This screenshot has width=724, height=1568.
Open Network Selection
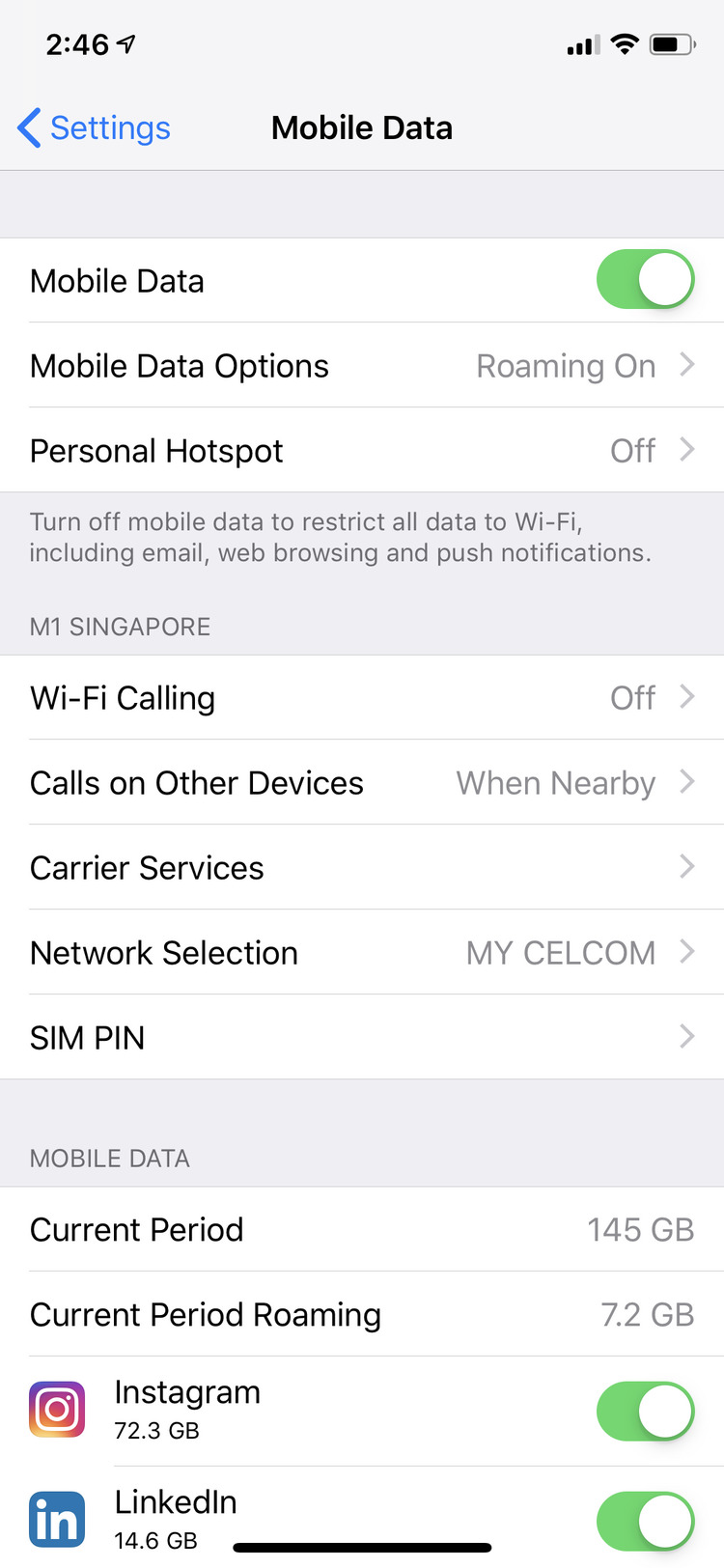pyautogui.click(x=362, y=953)
